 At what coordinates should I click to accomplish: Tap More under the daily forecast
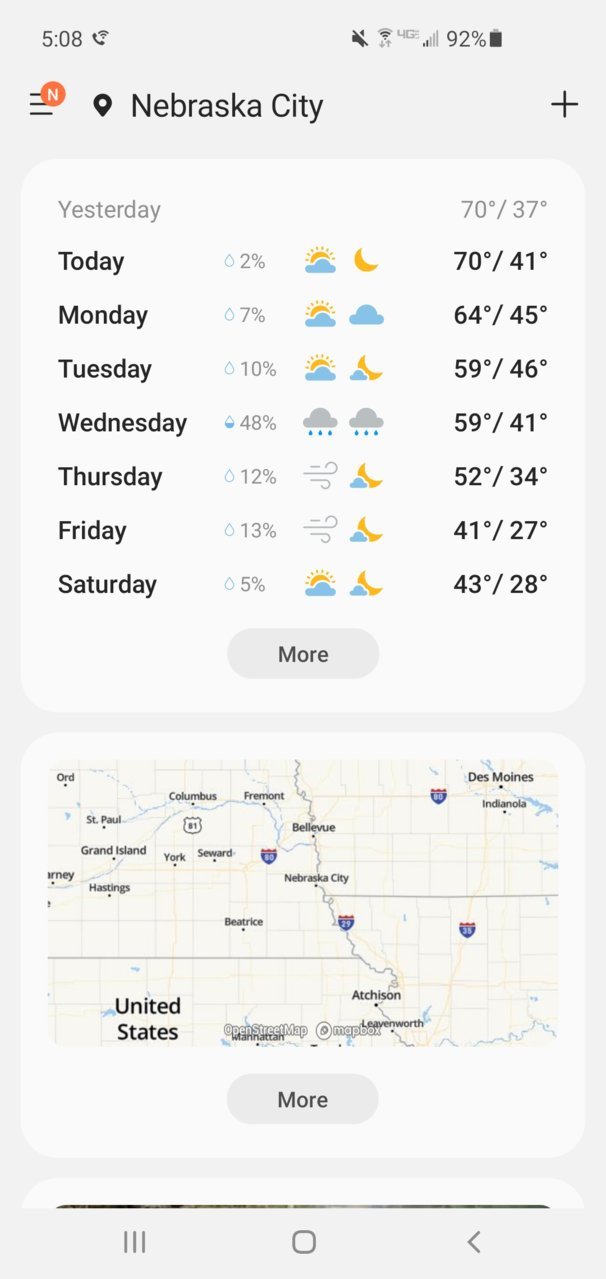click(303, 654)
